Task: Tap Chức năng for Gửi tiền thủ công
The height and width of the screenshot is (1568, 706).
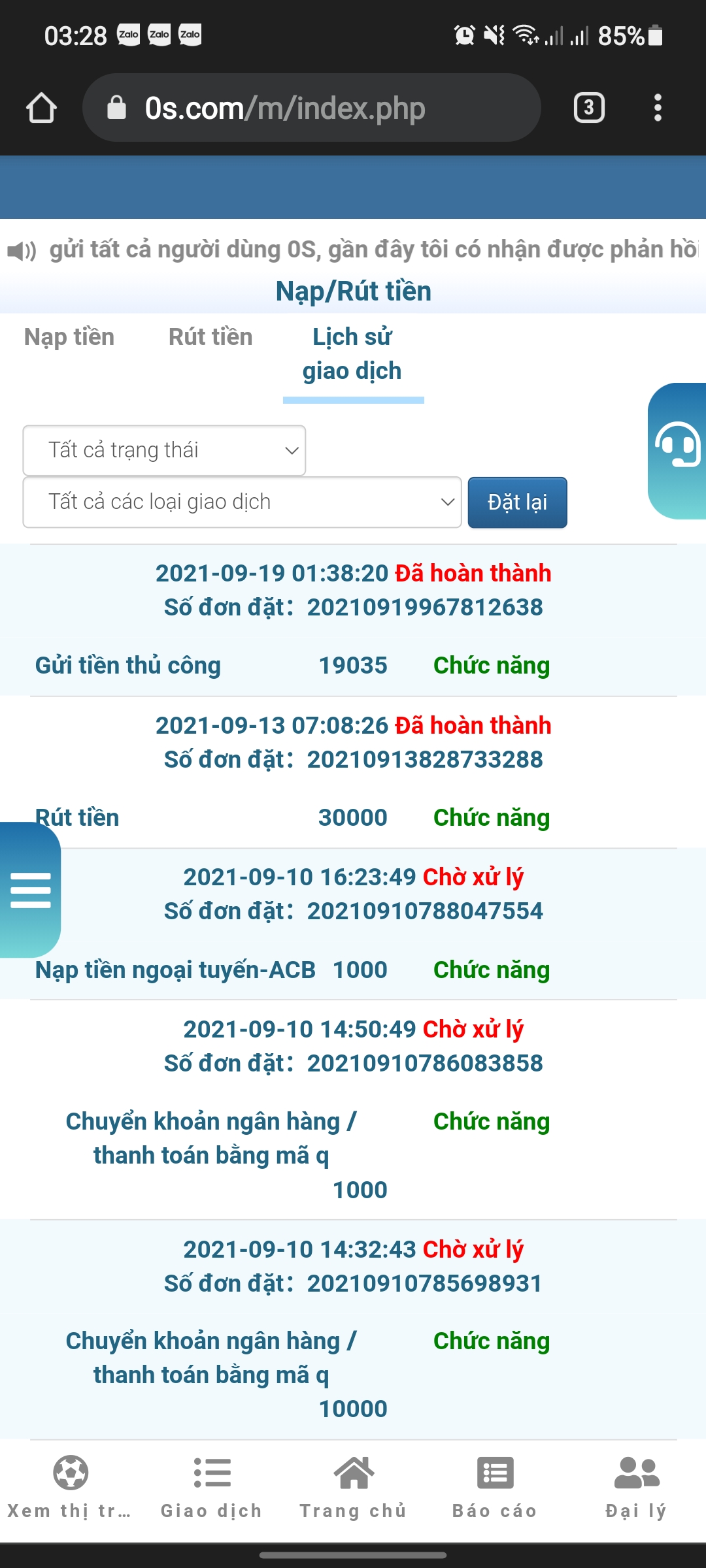Action: click(x=491, y=666)
